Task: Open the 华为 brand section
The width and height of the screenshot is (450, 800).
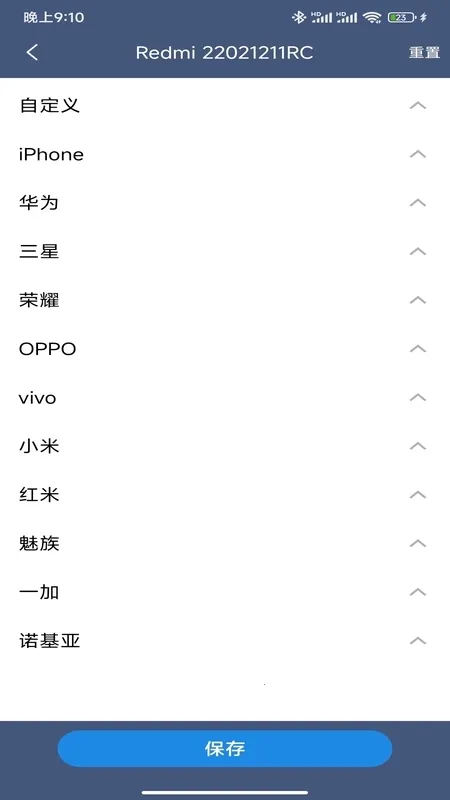Action: pos(225,203)
